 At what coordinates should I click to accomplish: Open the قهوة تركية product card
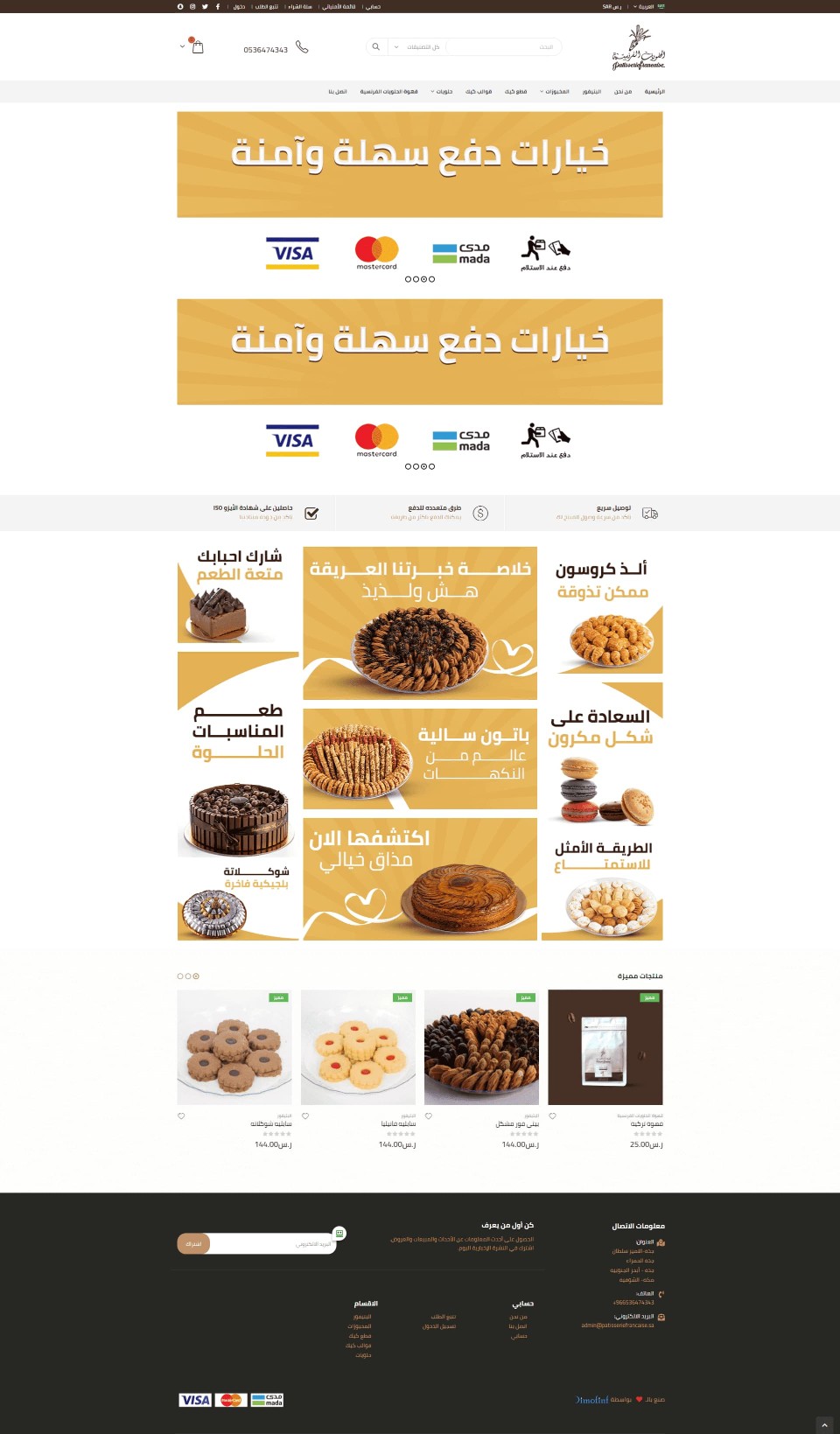coord(605,1069)
